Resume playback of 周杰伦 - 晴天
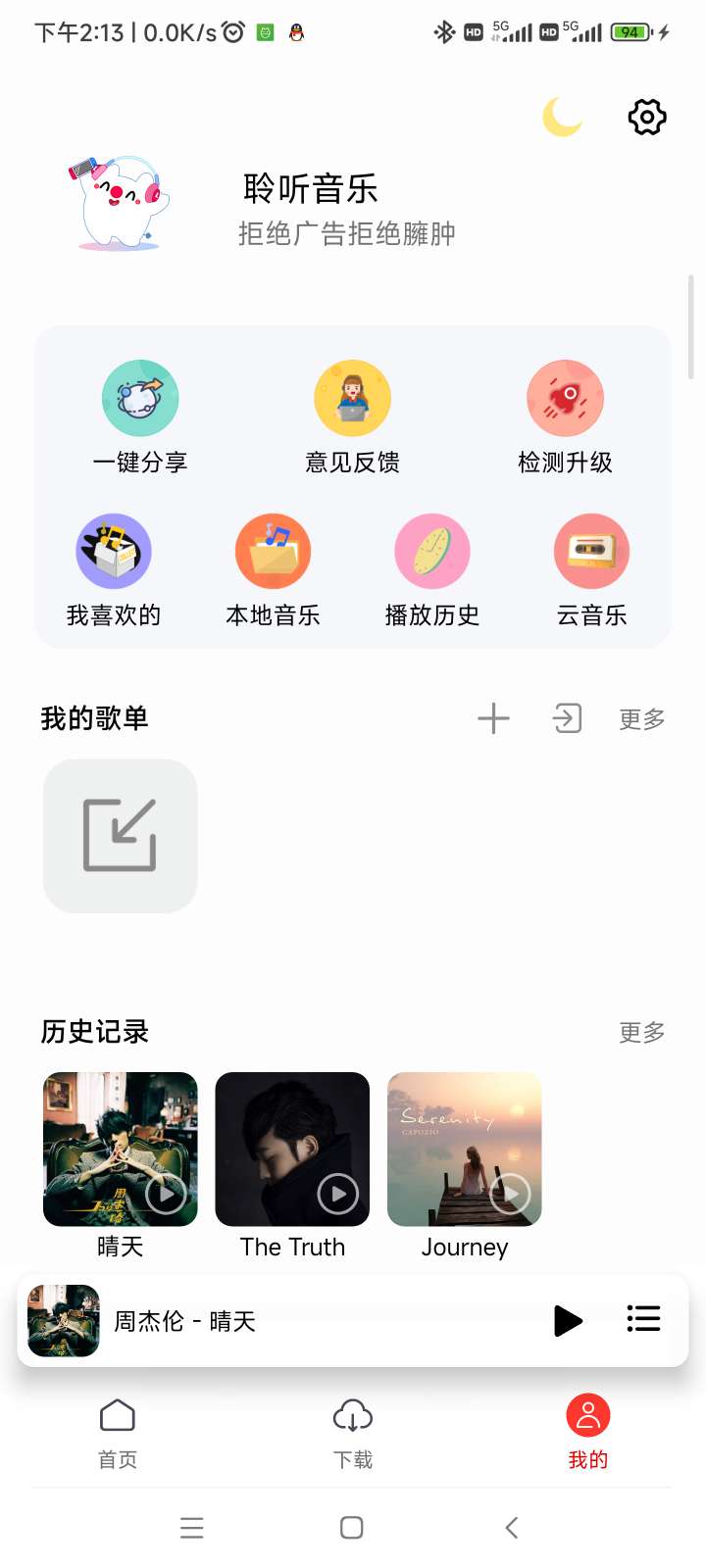The width and height of the screenshot is (706, 1568). 568,1320
